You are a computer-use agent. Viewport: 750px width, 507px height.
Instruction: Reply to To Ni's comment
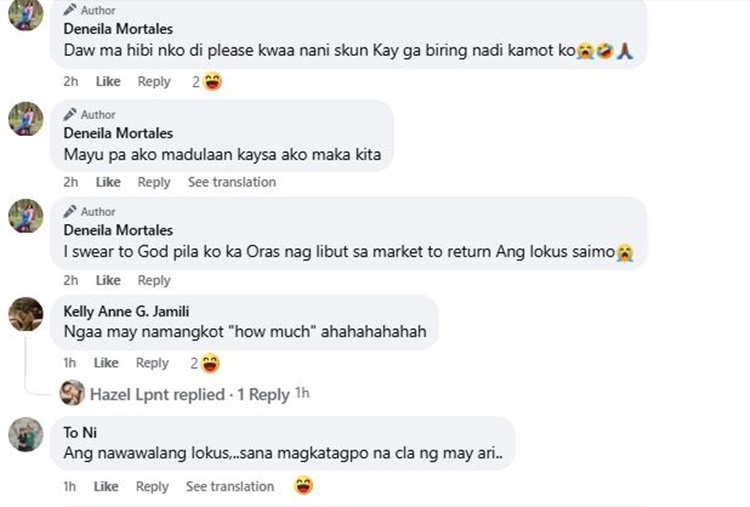tap(152, 486)
